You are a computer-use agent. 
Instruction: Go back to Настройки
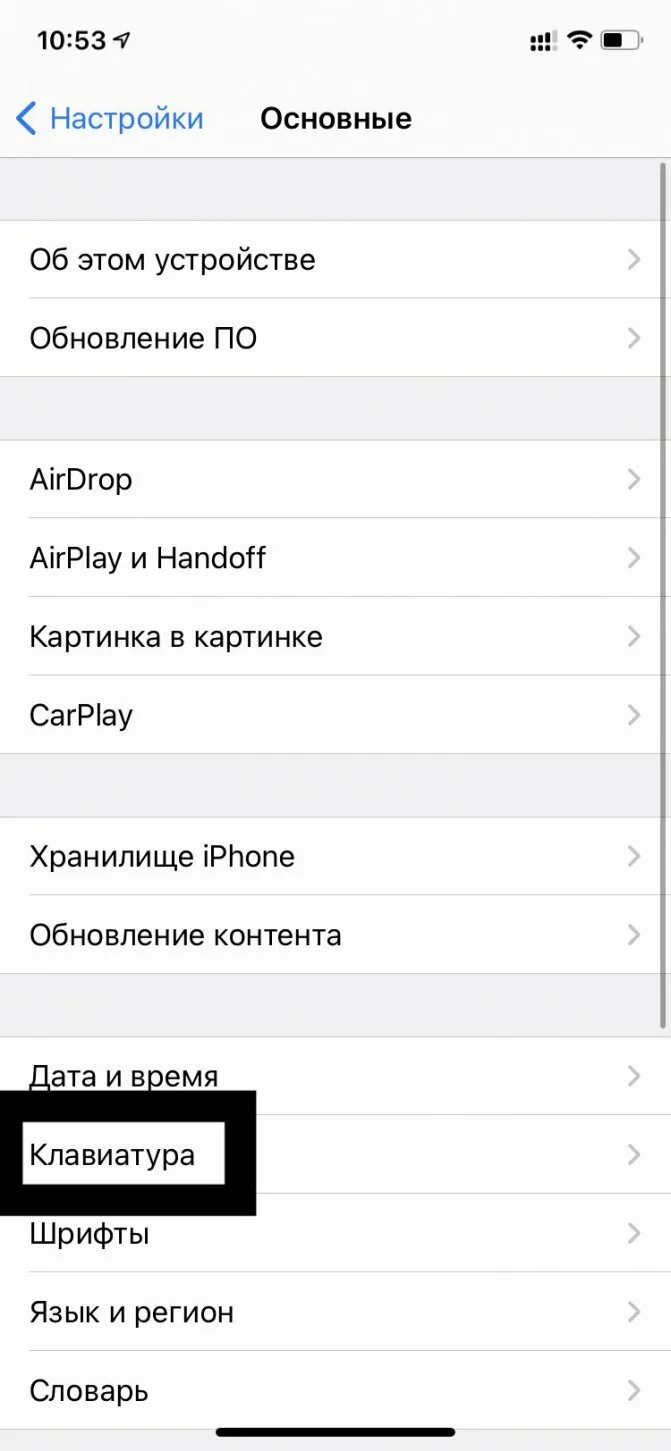pos(110,119)
